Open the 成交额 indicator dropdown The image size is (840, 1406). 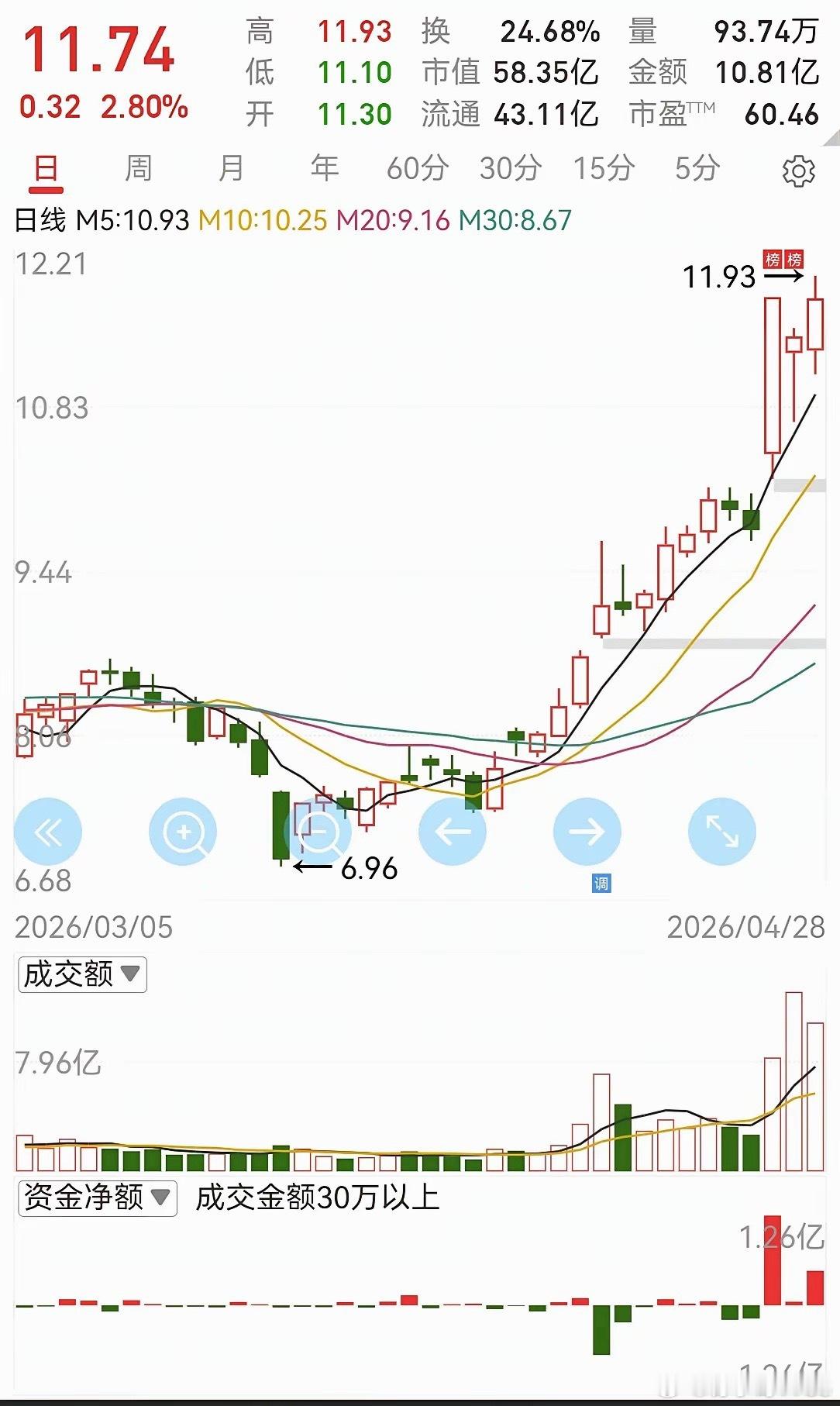click(x=82, y=974)
